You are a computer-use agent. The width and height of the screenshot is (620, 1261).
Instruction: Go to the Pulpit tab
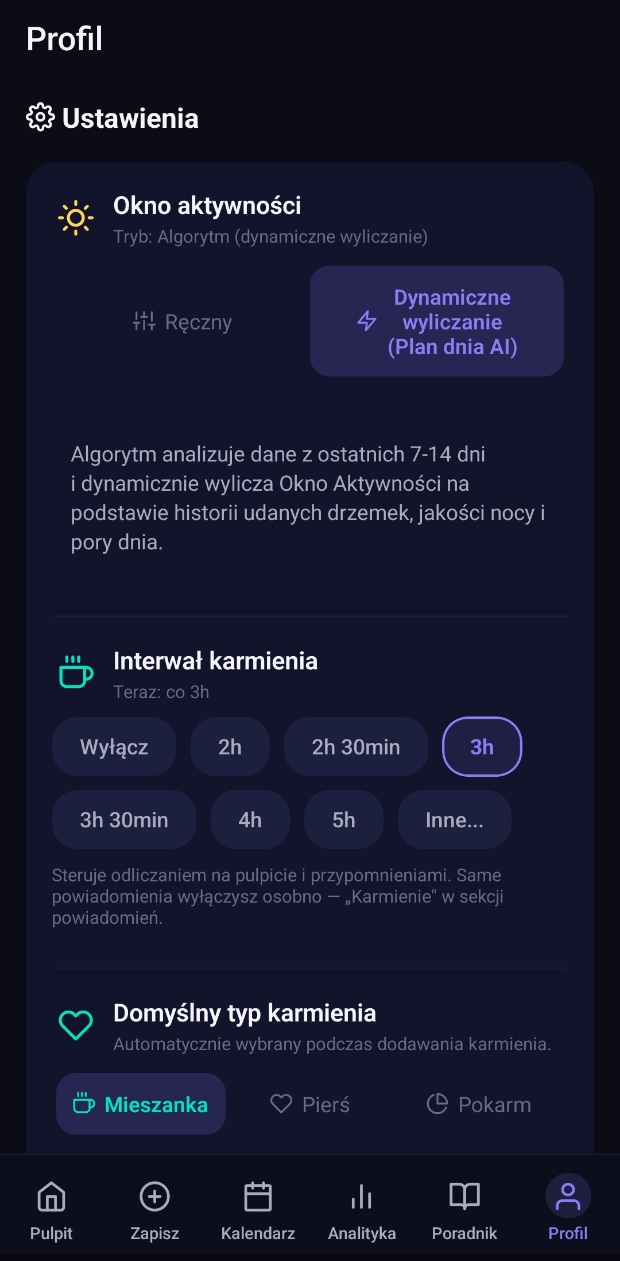[x=51, y=1208]
